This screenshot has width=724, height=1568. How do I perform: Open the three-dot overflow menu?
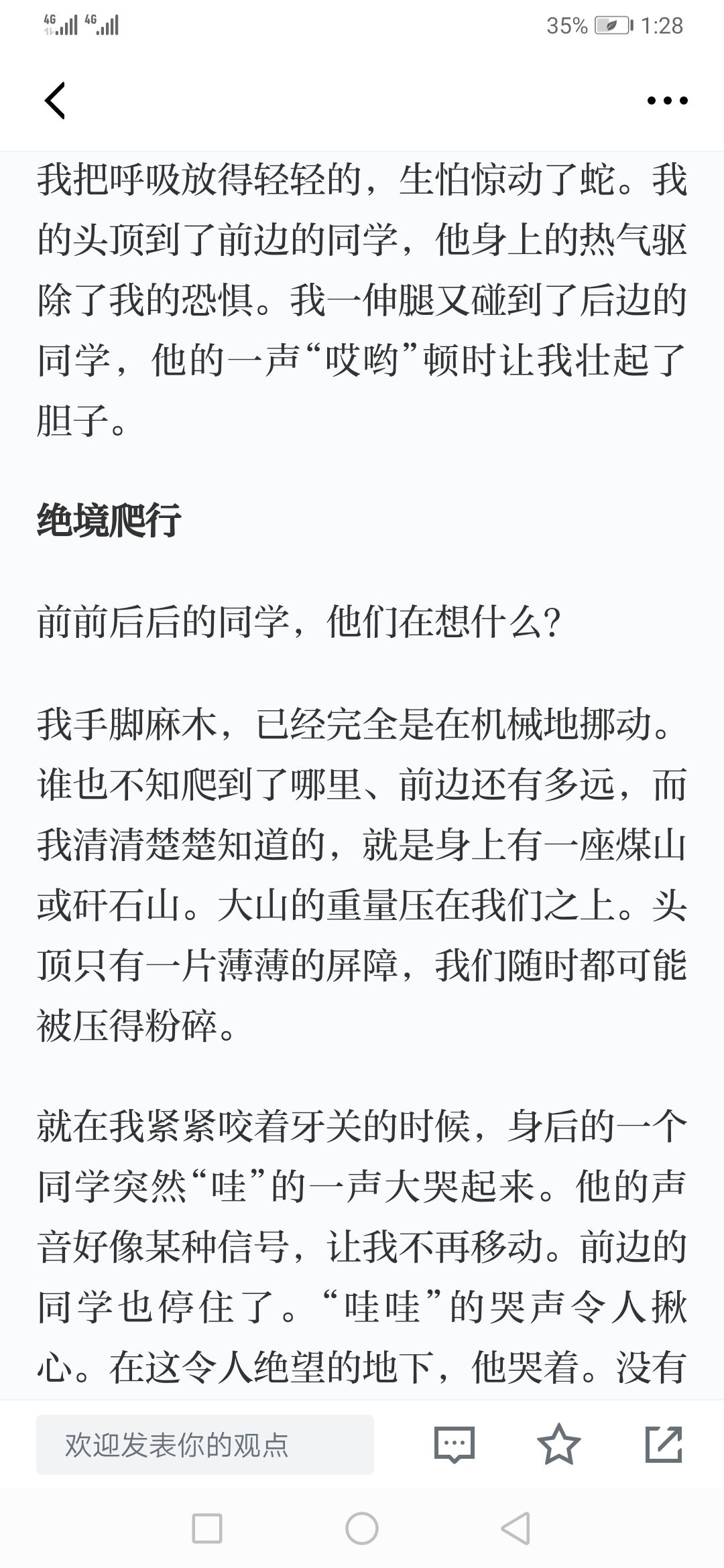667,101
